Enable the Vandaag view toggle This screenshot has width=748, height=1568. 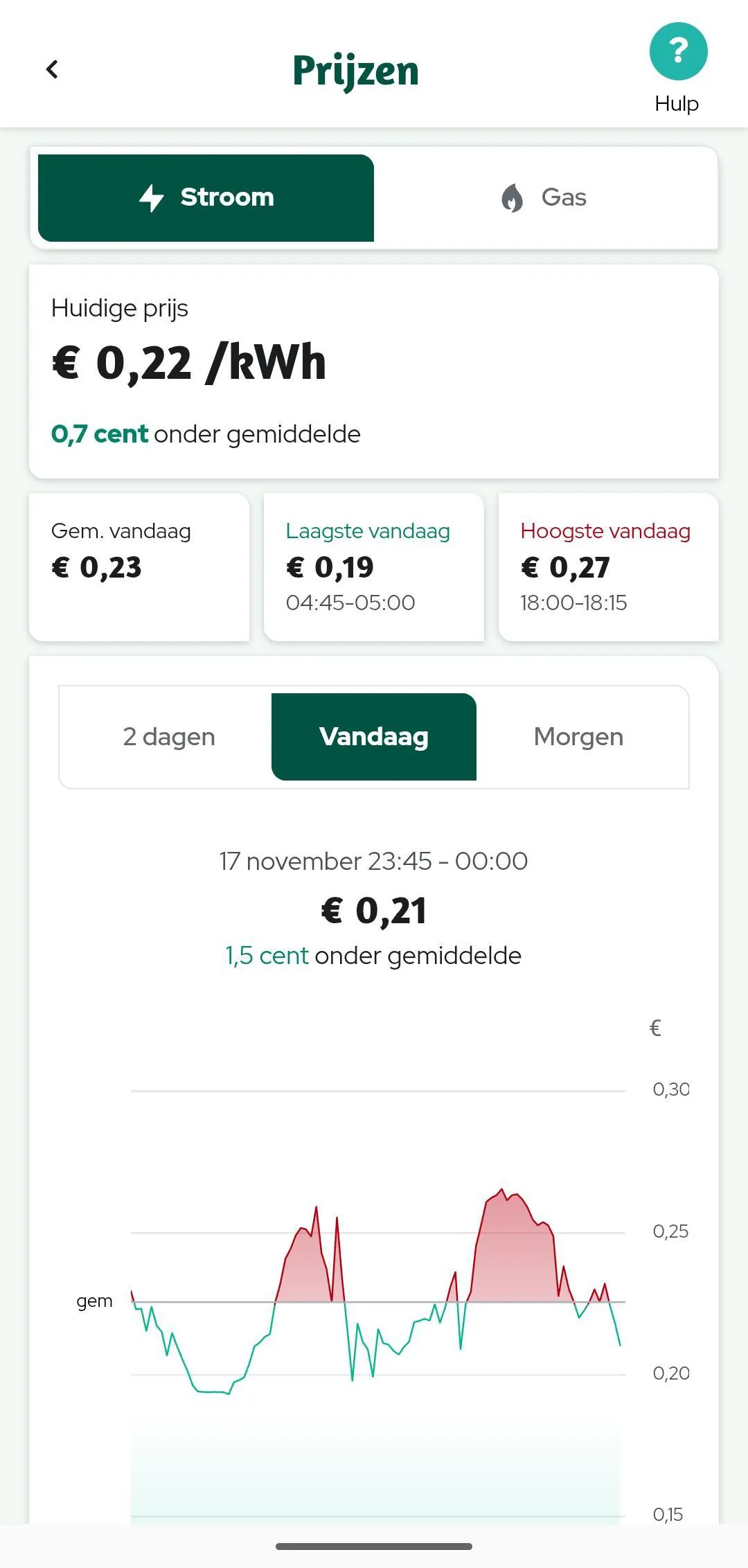374,736
